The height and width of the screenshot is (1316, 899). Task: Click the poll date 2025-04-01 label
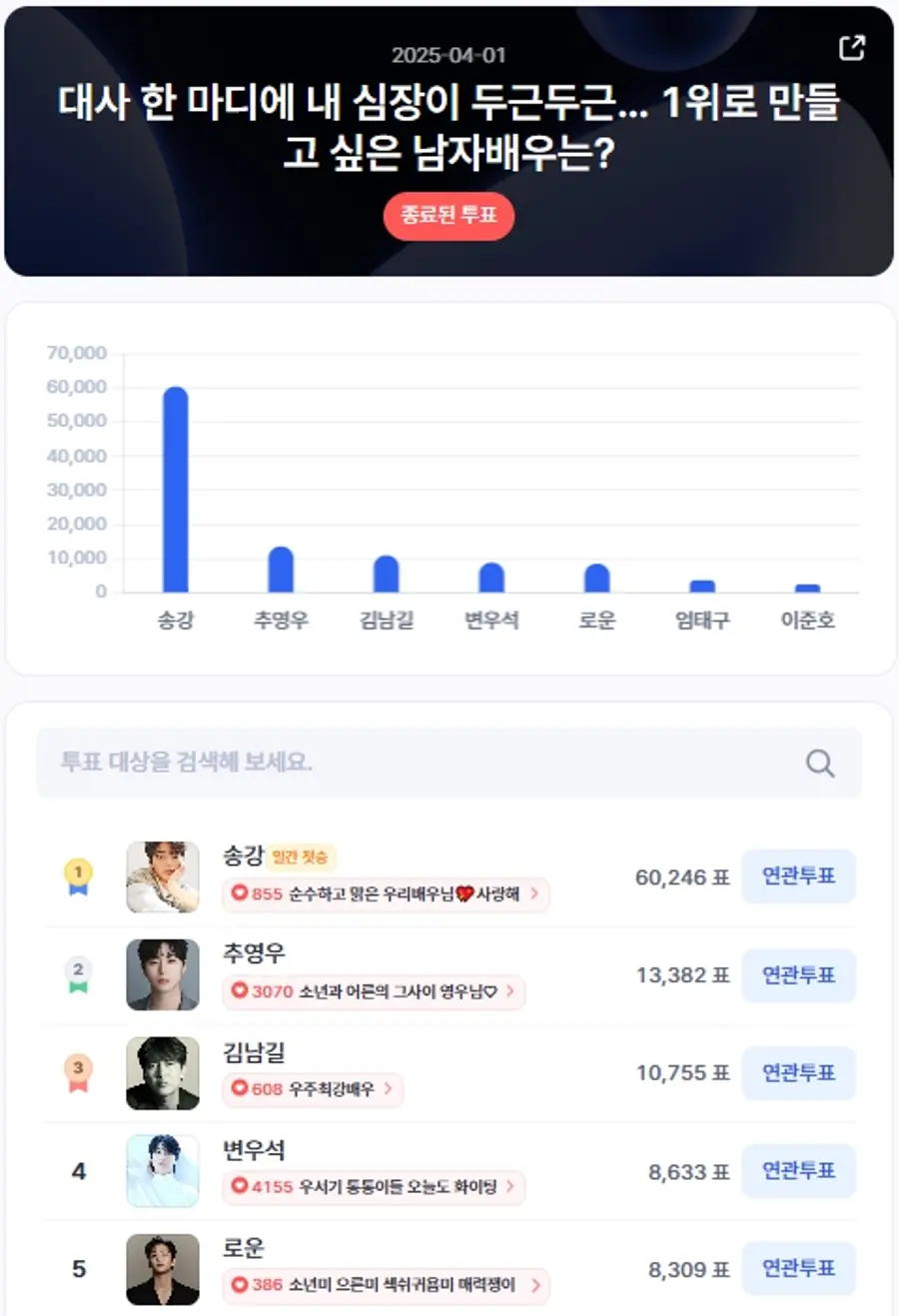(x=449, y=56)
